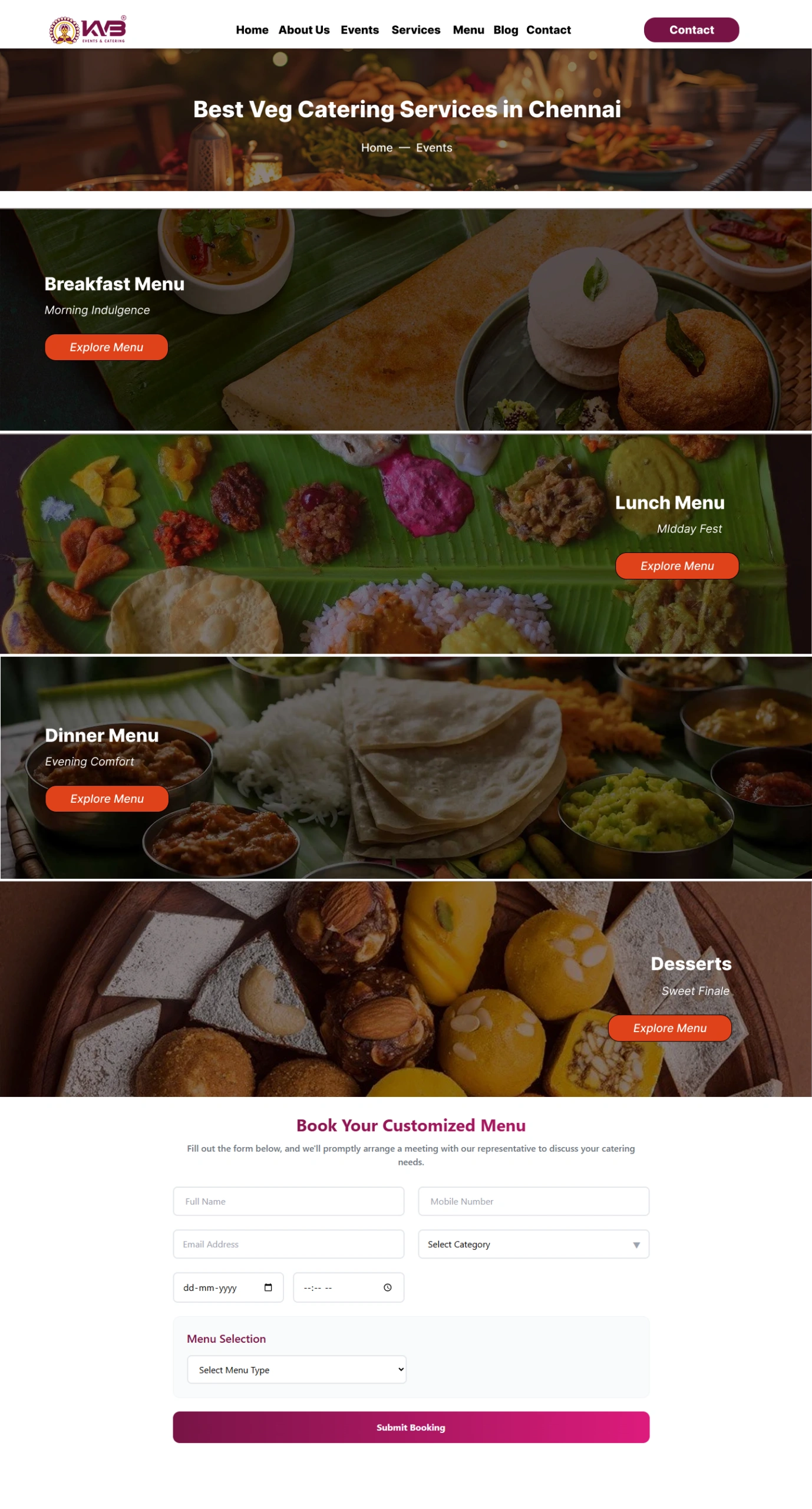Open the Menu link in the top navigation
The image size is (812, 1509).
click(468, 30)
